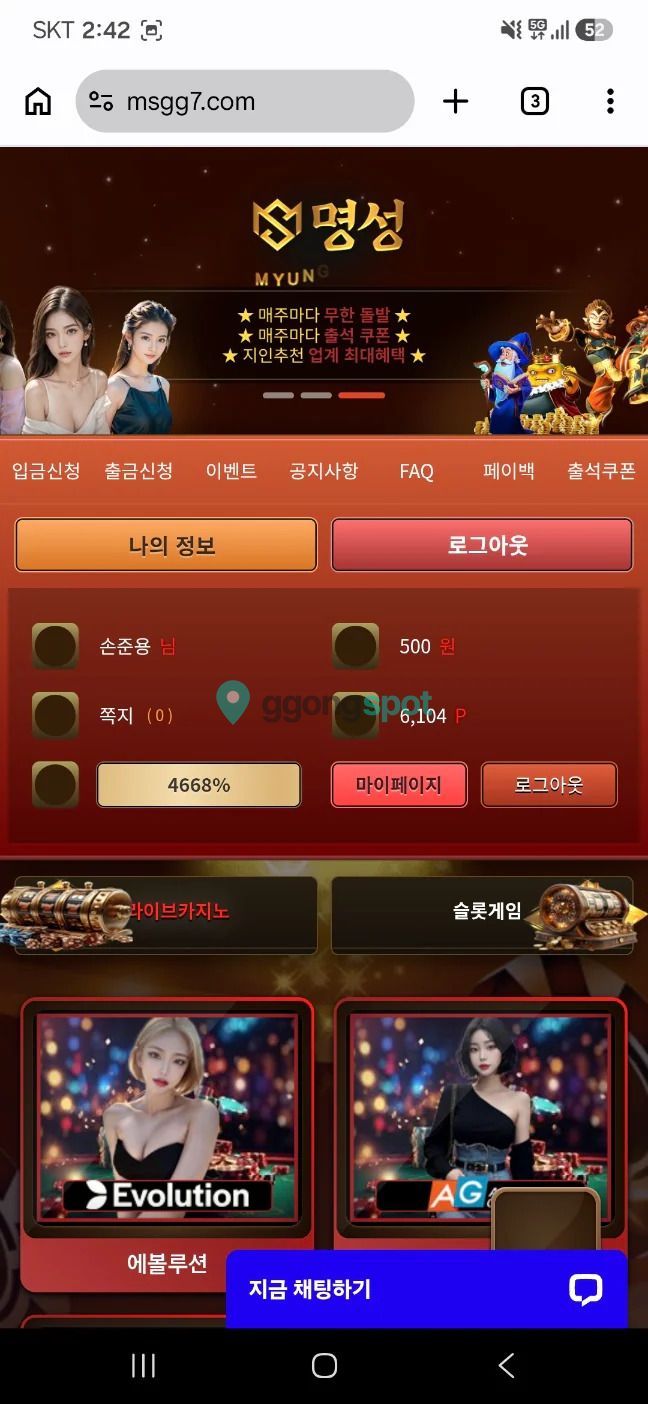Open the browser overflow menu
648x1404 pixels.
[x=610, y=101]
